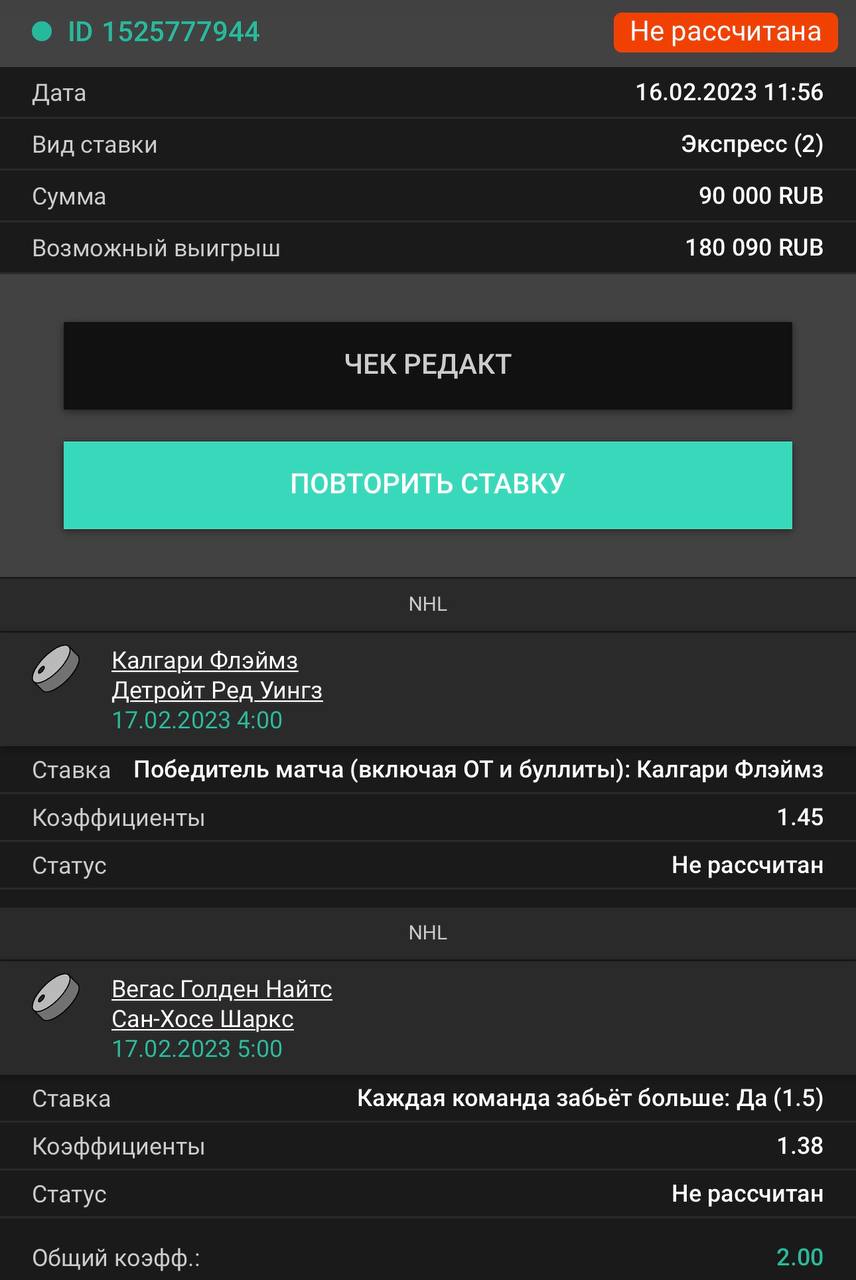
Task: Repeat the bet with ПОВТОРИТЬ СТАВКУ
Action: pos(428,485)
